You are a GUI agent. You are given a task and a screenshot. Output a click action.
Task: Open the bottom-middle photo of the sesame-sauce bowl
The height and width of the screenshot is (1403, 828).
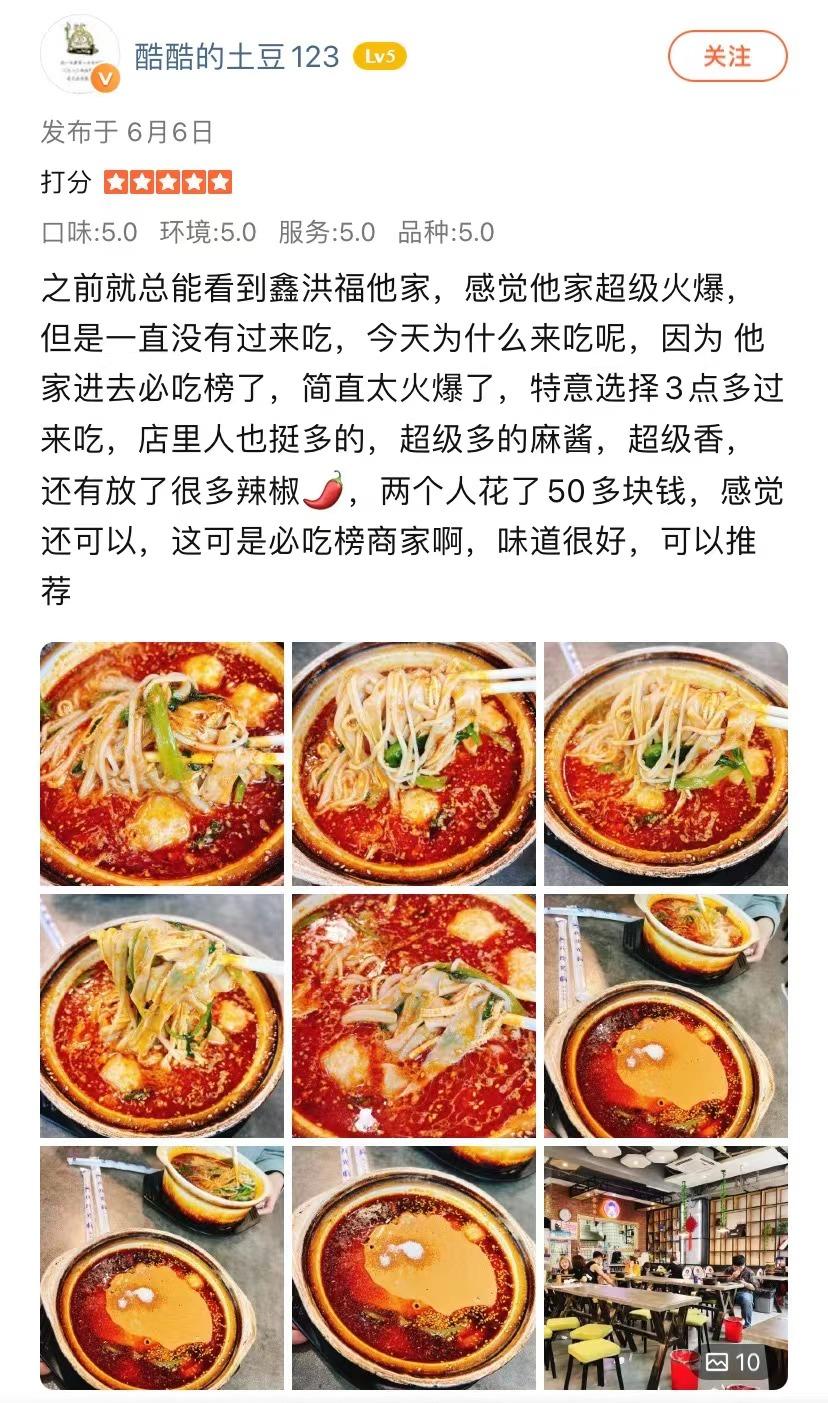tap(414, 1268)
